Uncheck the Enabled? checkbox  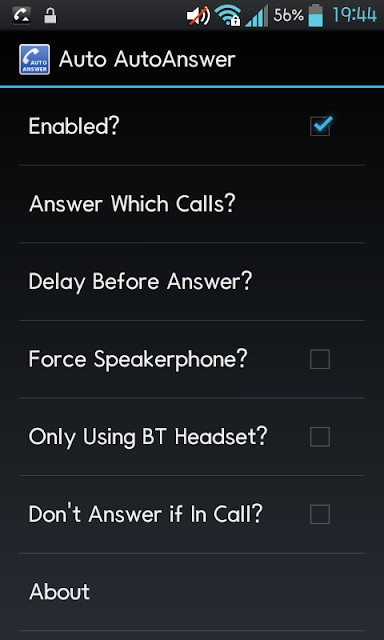pyautogui.click(x=320, y=126)
